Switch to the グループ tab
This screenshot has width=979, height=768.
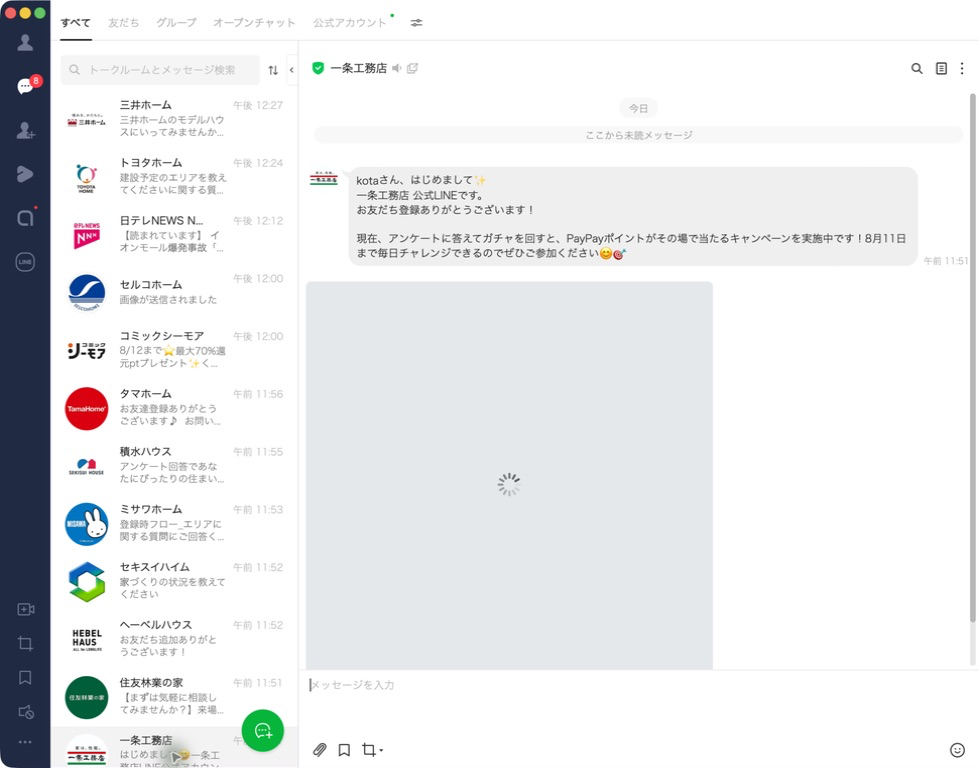pos(176,22)
